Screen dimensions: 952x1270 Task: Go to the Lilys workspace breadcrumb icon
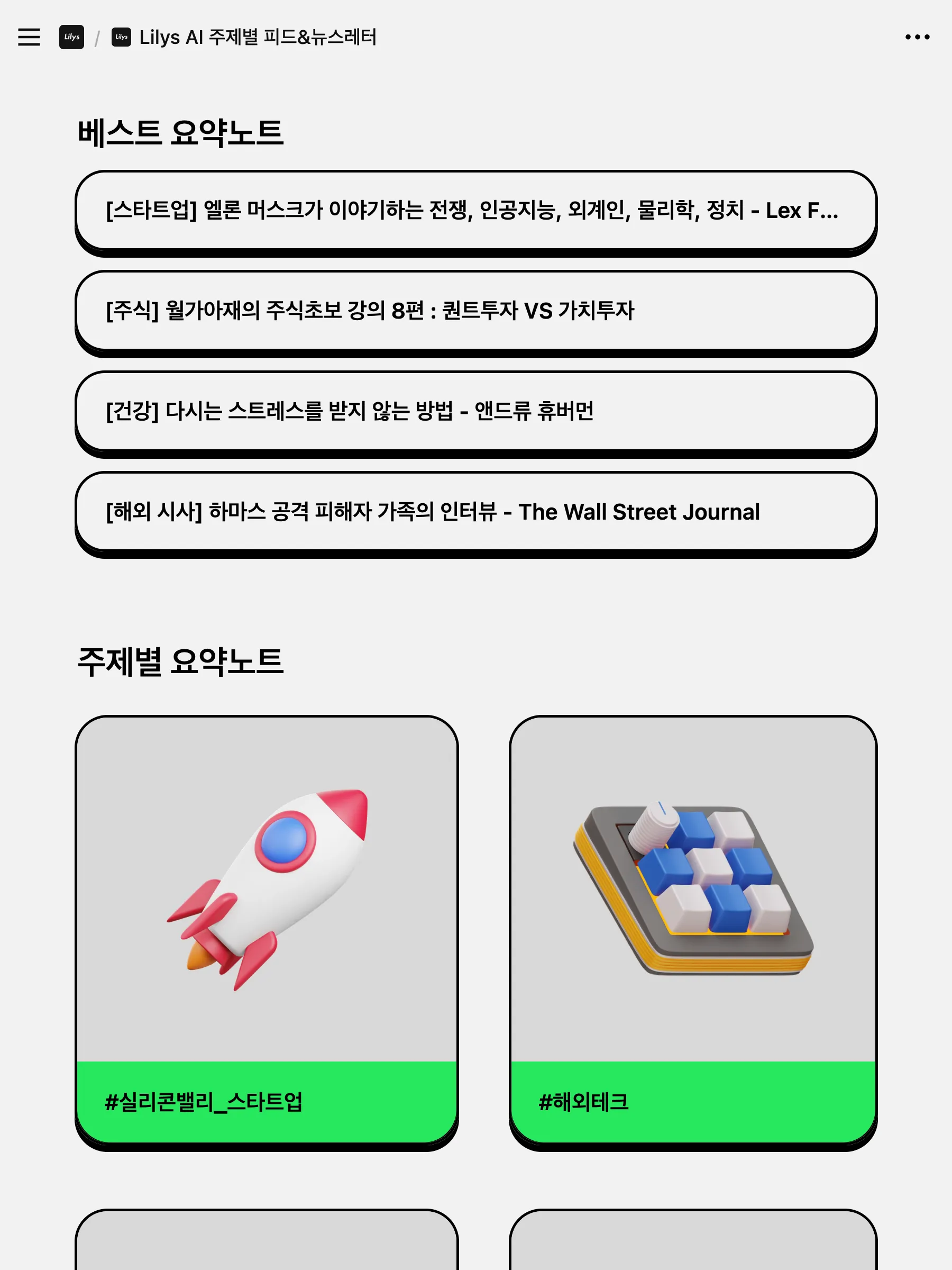pyautogui.click(x=72, y=38)
